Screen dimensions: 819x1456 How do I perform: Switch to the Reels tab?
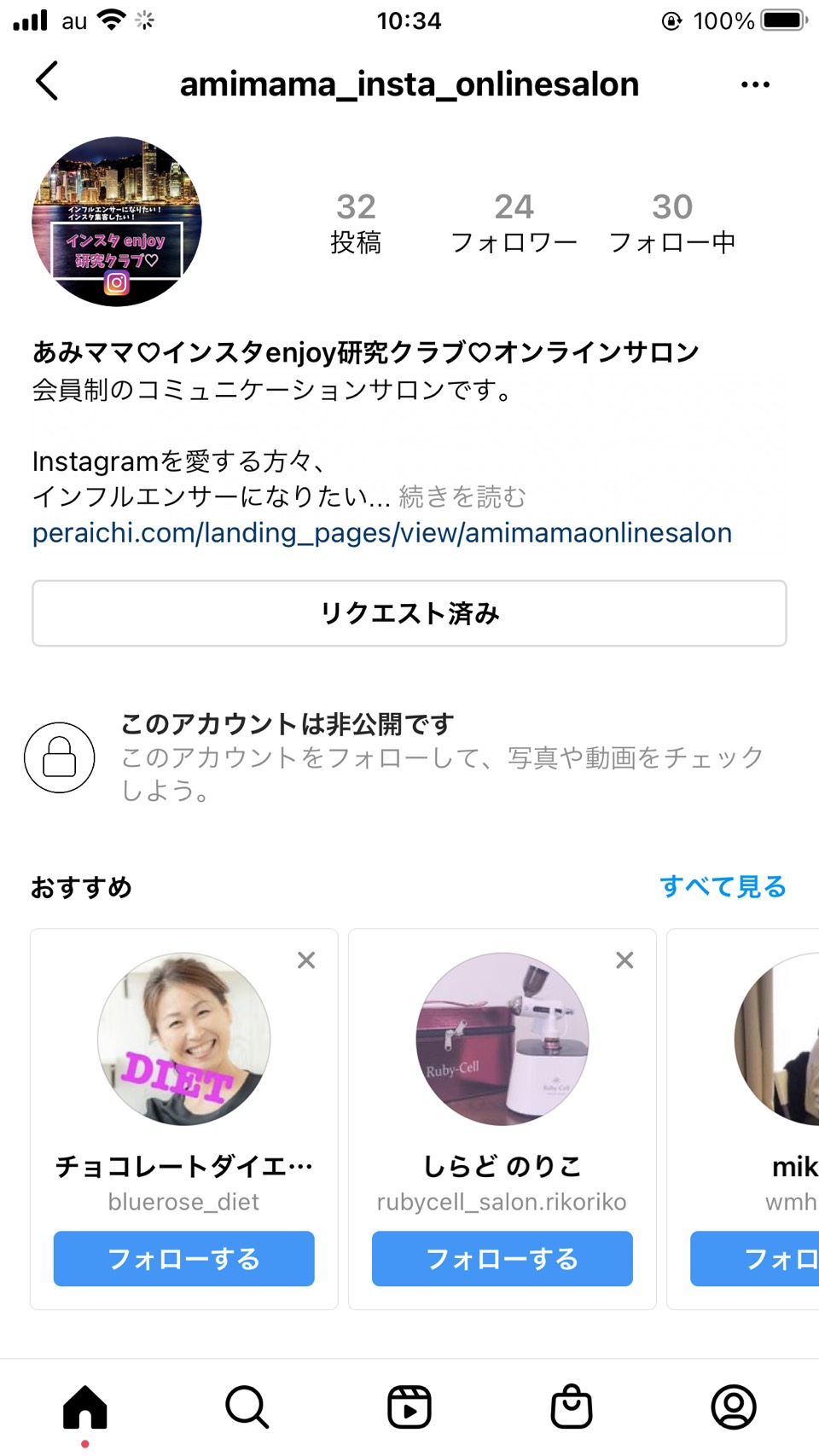coord(409,1407)
